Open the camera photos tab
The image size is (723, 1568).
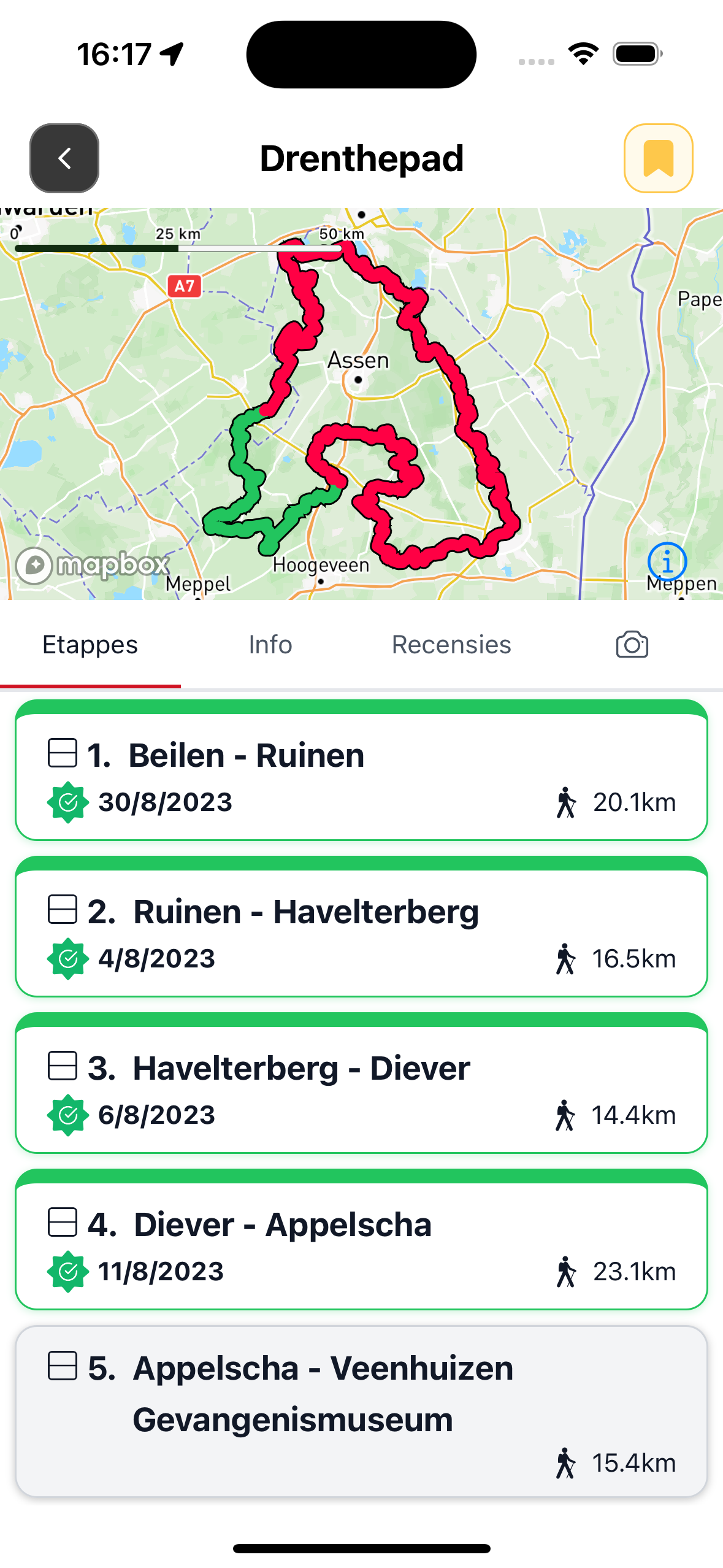(x=632, y=645)
